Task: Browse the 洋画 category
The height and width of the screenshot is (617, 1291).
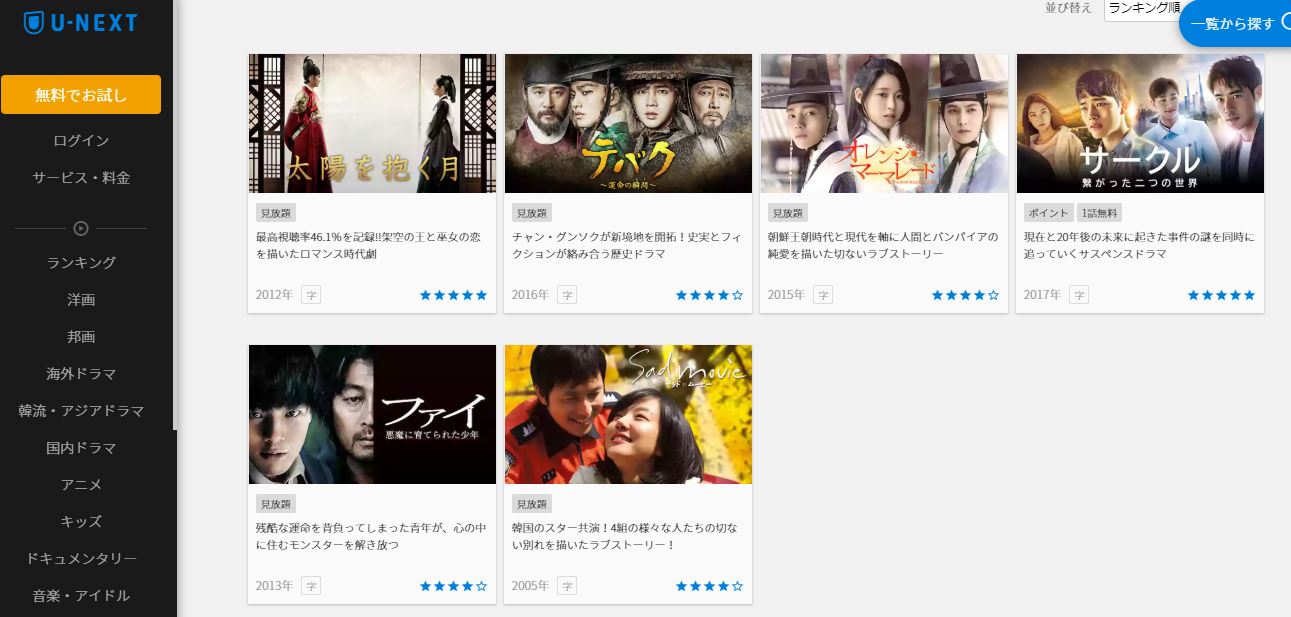Action: [81, 300]
